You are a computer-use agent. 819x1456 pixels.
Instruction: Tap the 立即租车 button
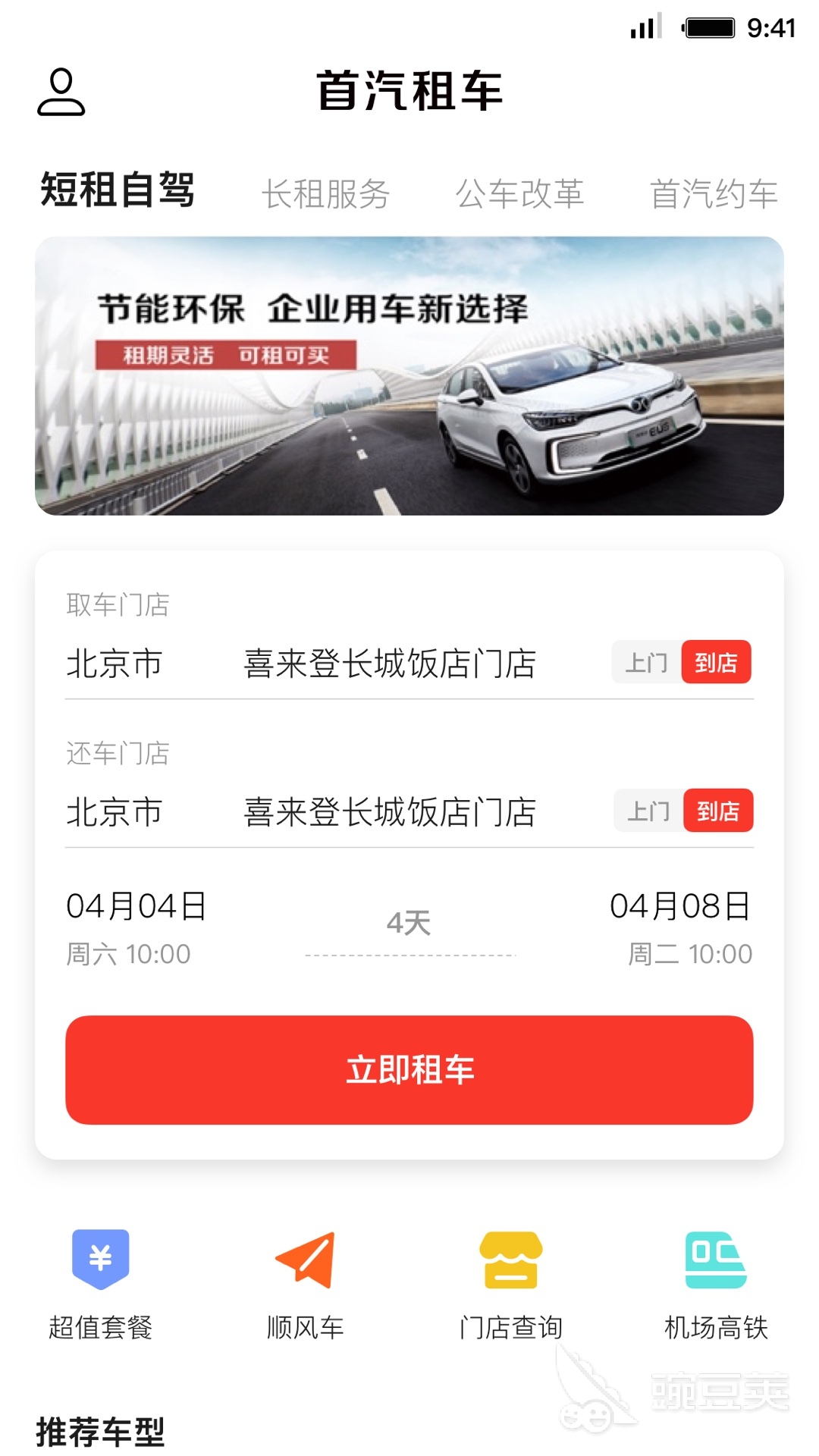(x=409, y=1069)
